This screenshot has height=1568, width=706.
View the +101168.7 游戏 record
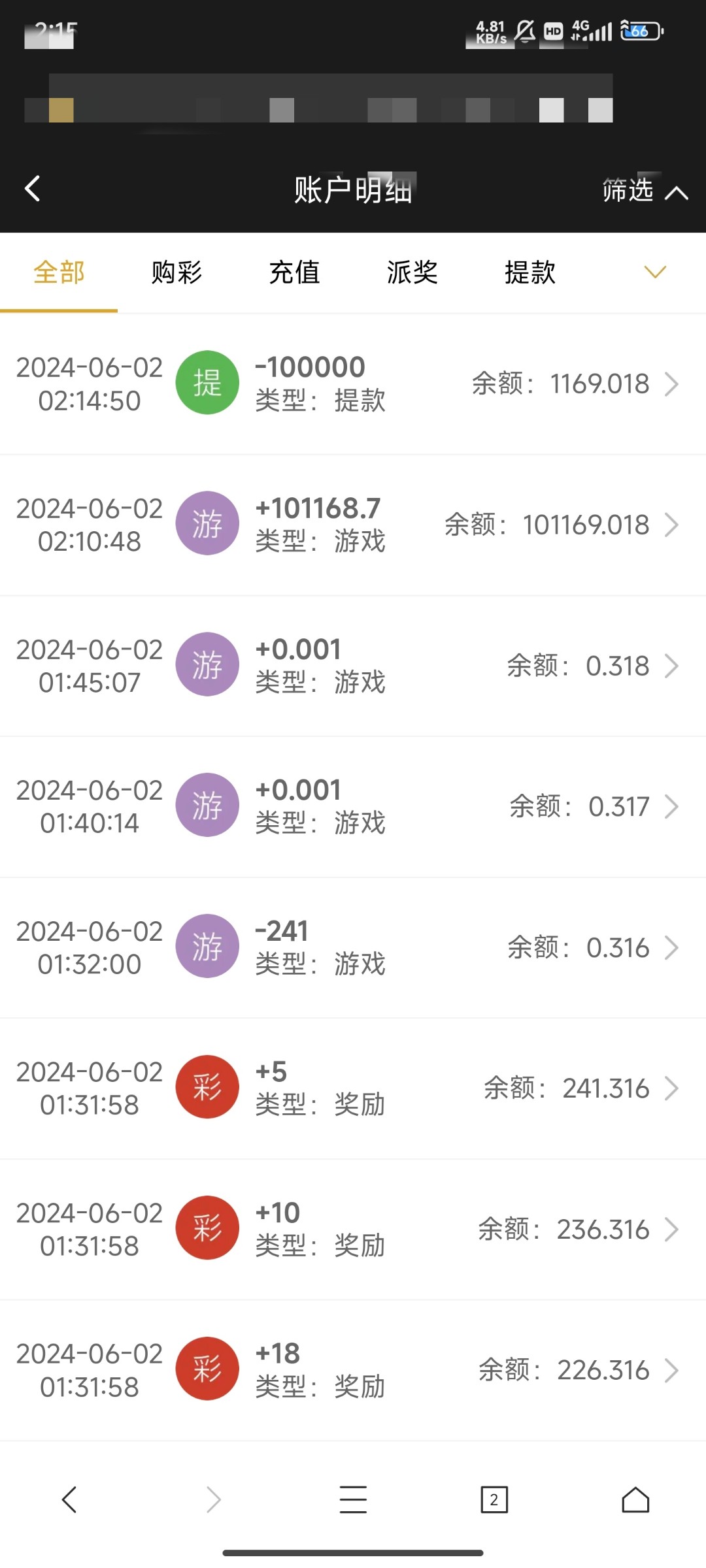tap(353, 525)
